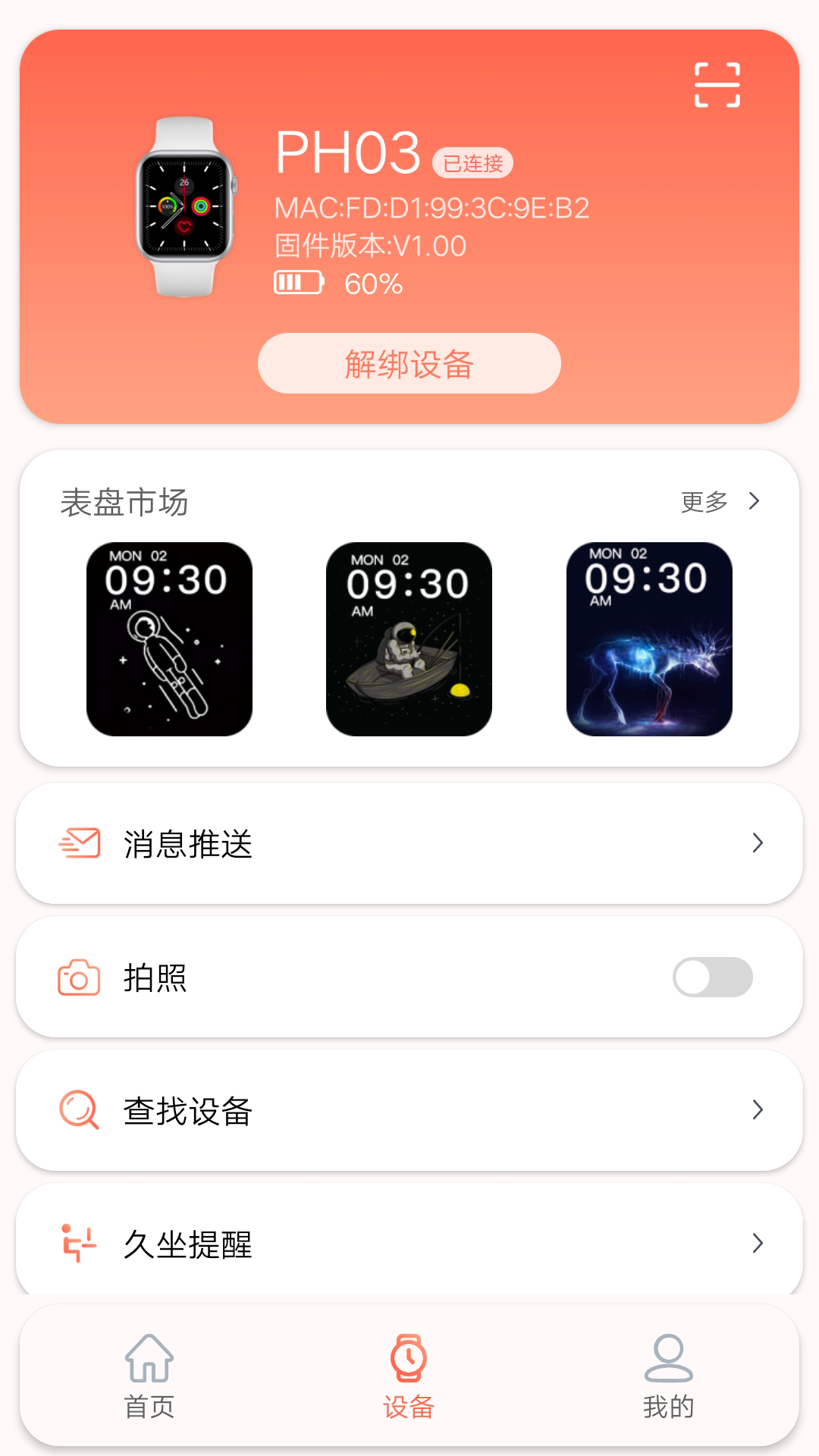This screenshot has width=819, height=1456.
Task: Tap the sedentary reminder chair icon
Action: [x=78, y=1243]
